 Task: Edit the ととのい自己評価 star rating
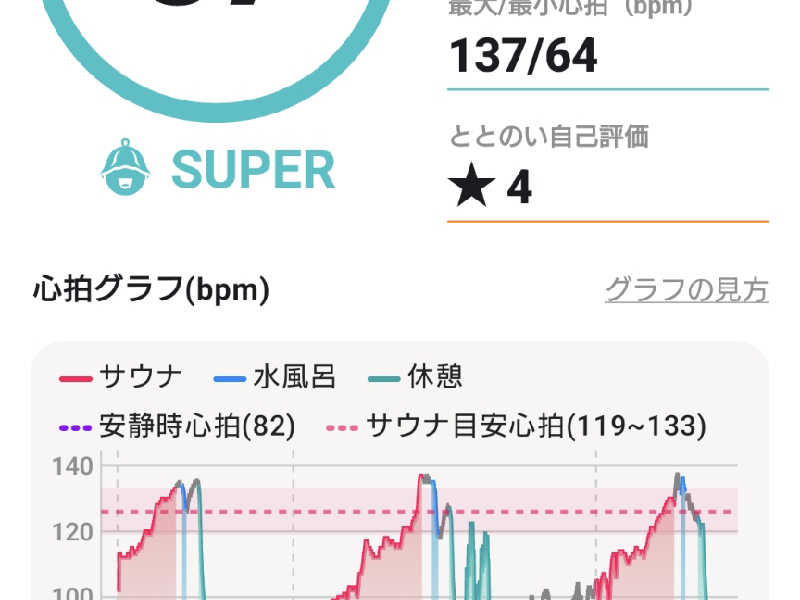pos(491,187)
